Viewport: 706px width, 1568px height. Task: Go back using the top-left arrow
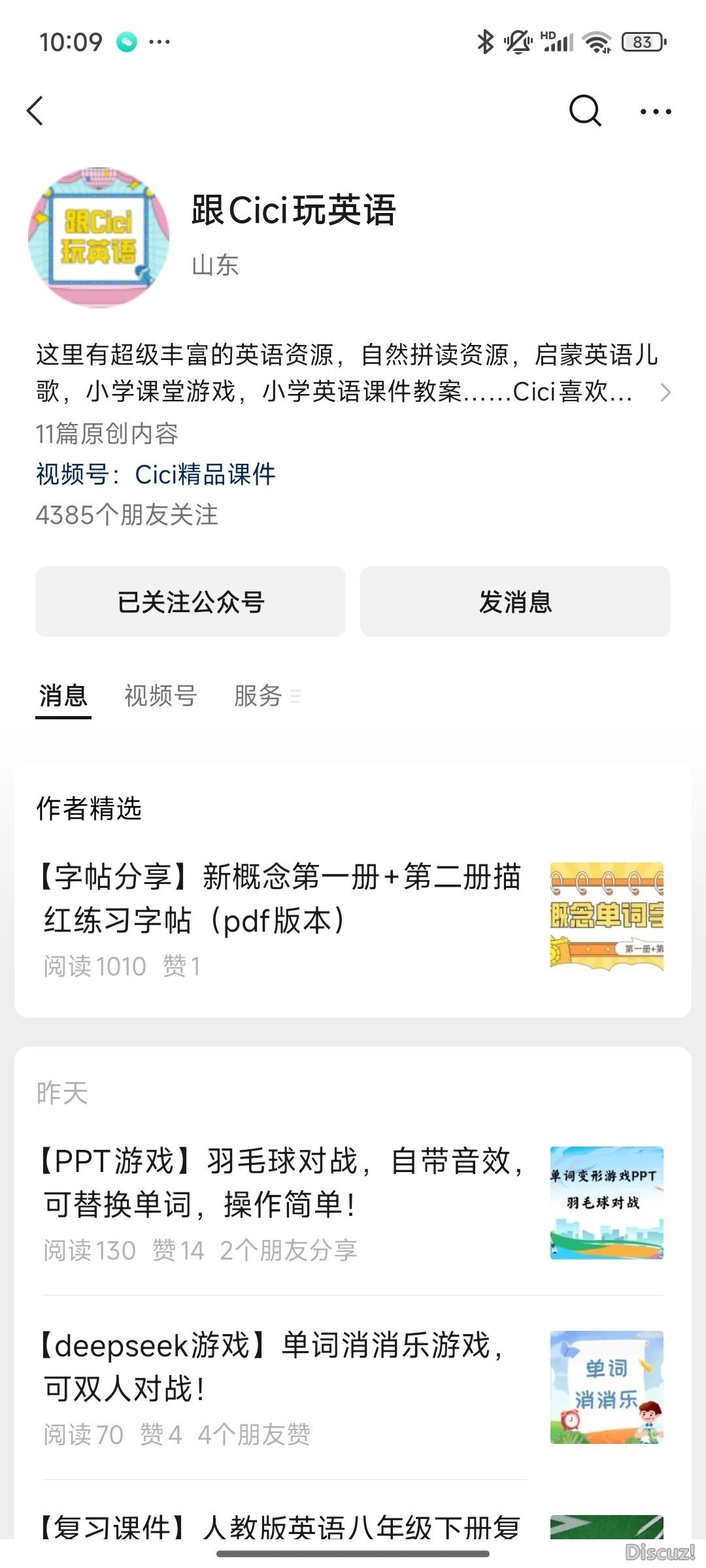pos(36,111)
